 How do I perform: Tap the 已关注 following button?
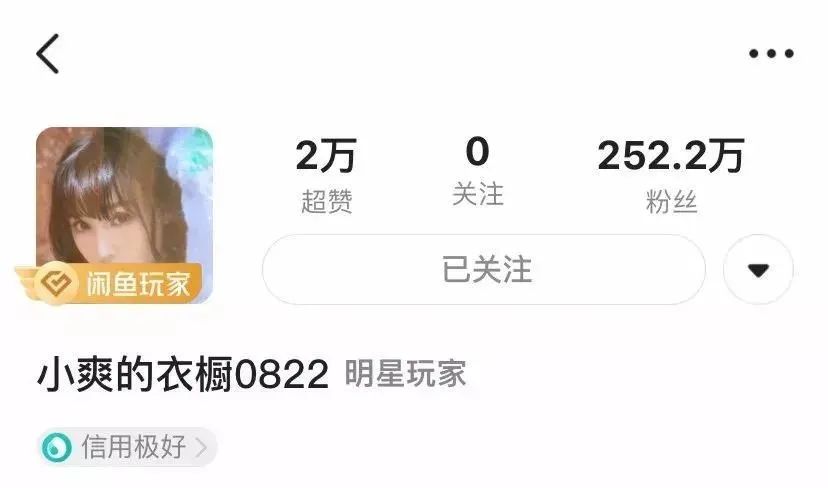[485, 270]
